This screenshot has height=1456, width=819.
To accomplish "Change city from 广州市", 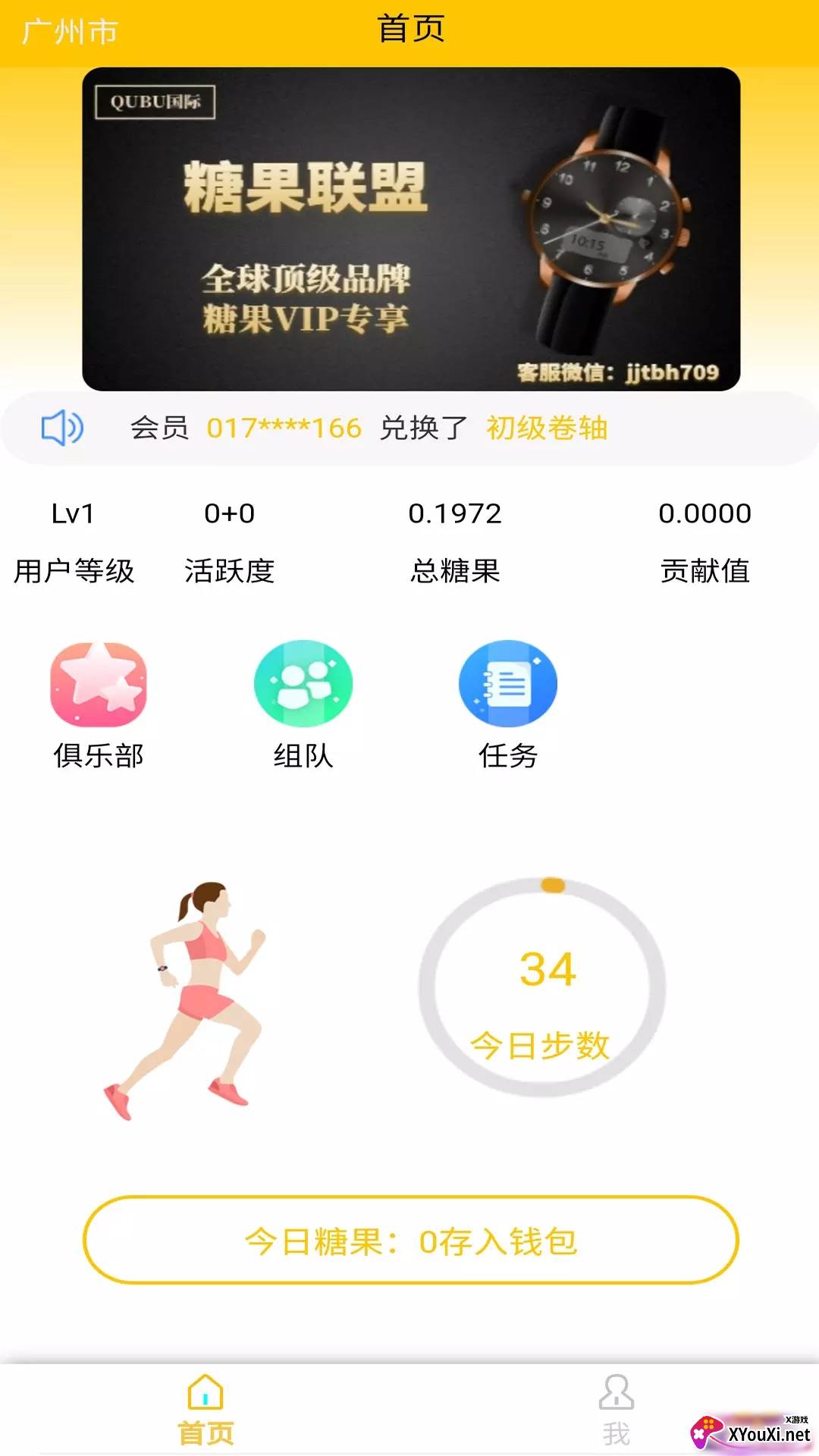I will point(70,32).
